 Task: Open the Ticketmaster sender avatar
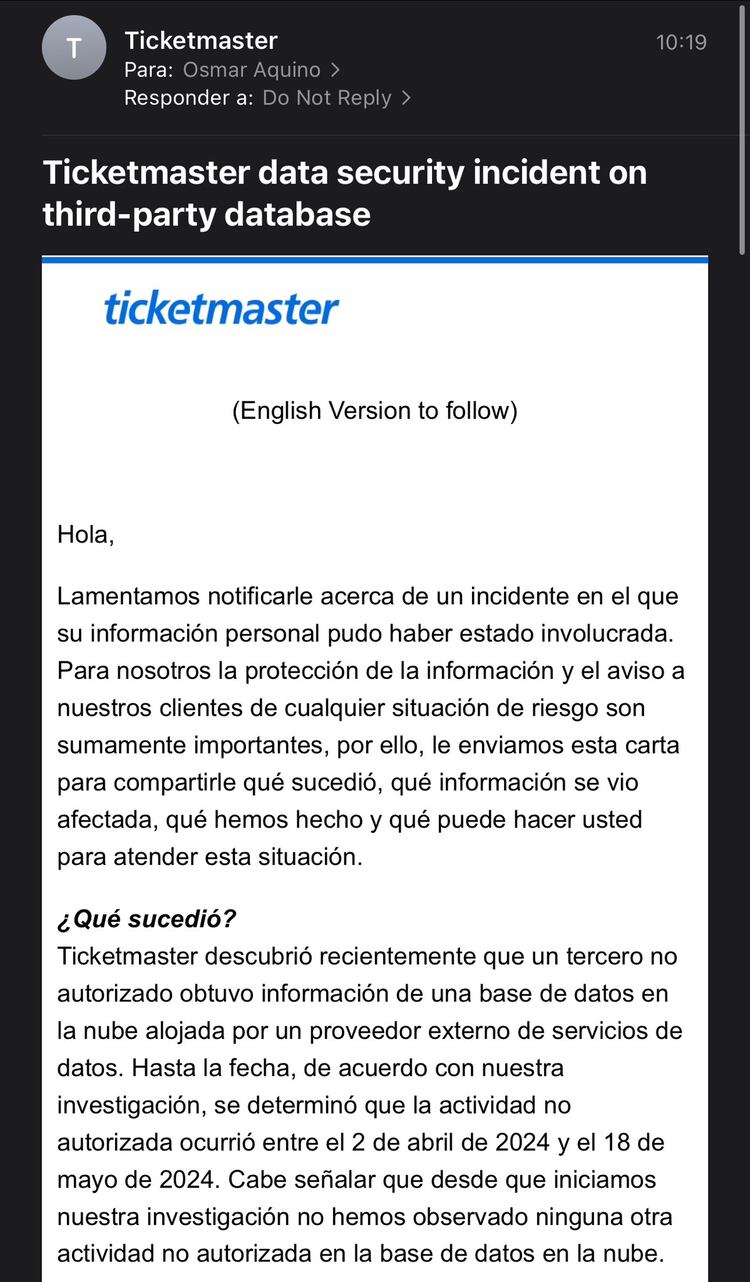click(73, 48)
